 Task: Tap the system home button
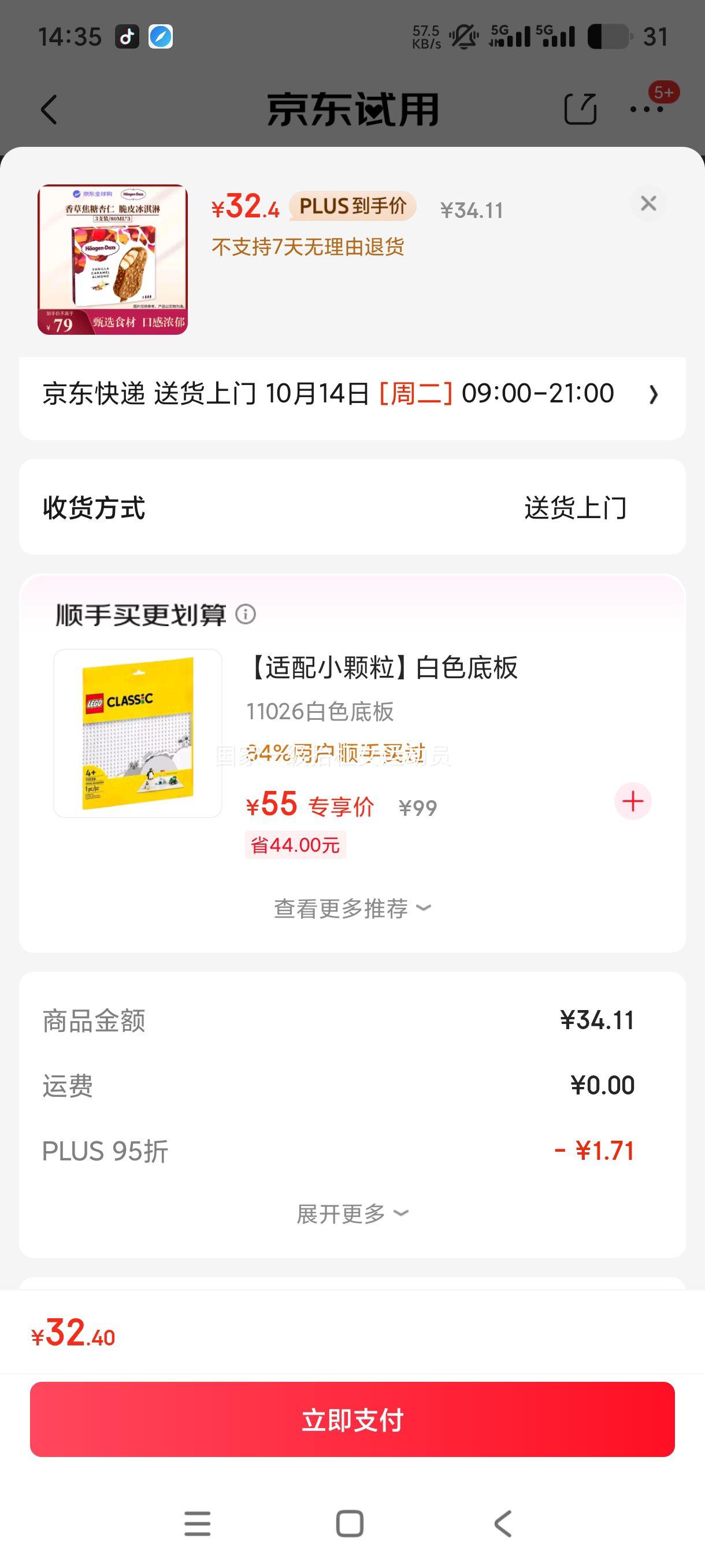[350, 1523]
